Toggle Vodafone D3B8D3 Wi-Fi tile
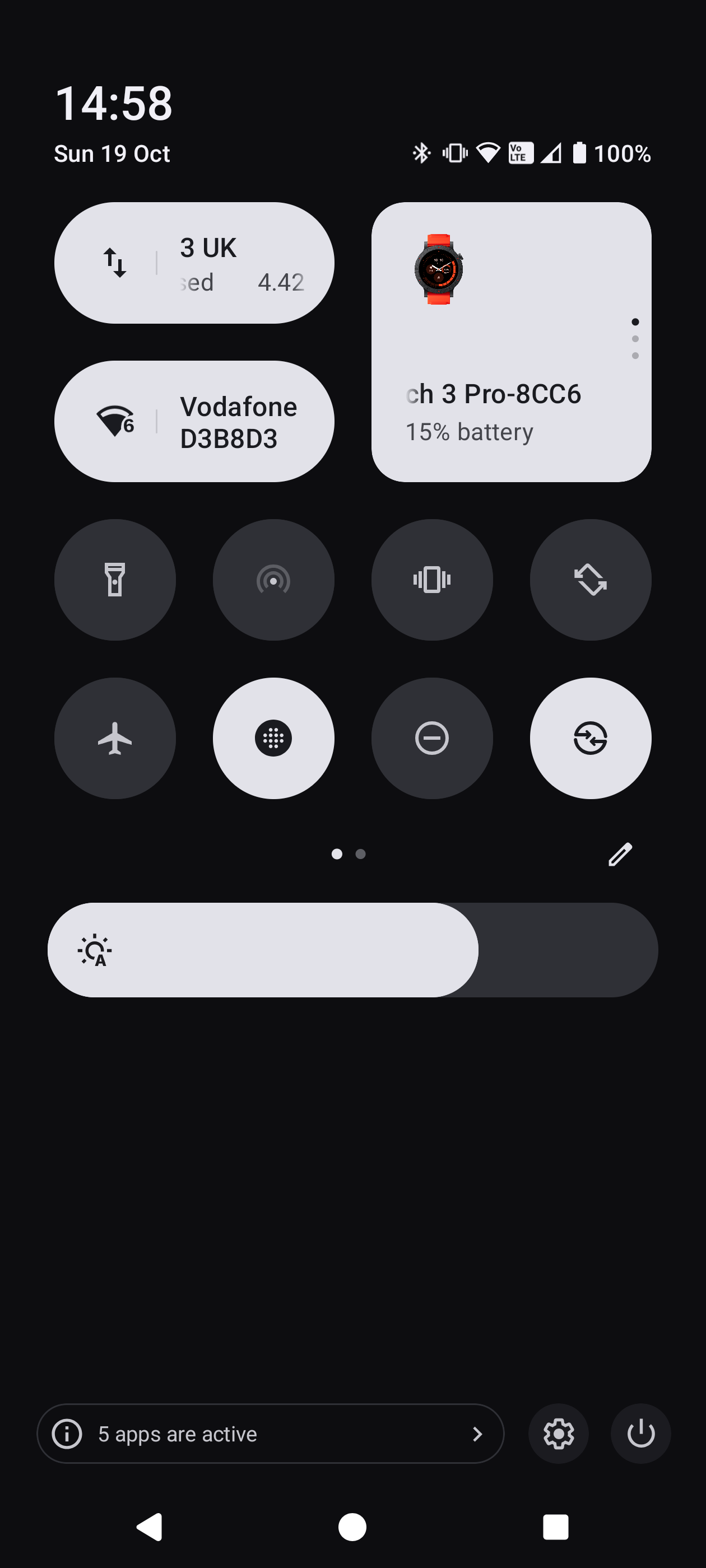 pyautogui.click(x=194, y=421)
